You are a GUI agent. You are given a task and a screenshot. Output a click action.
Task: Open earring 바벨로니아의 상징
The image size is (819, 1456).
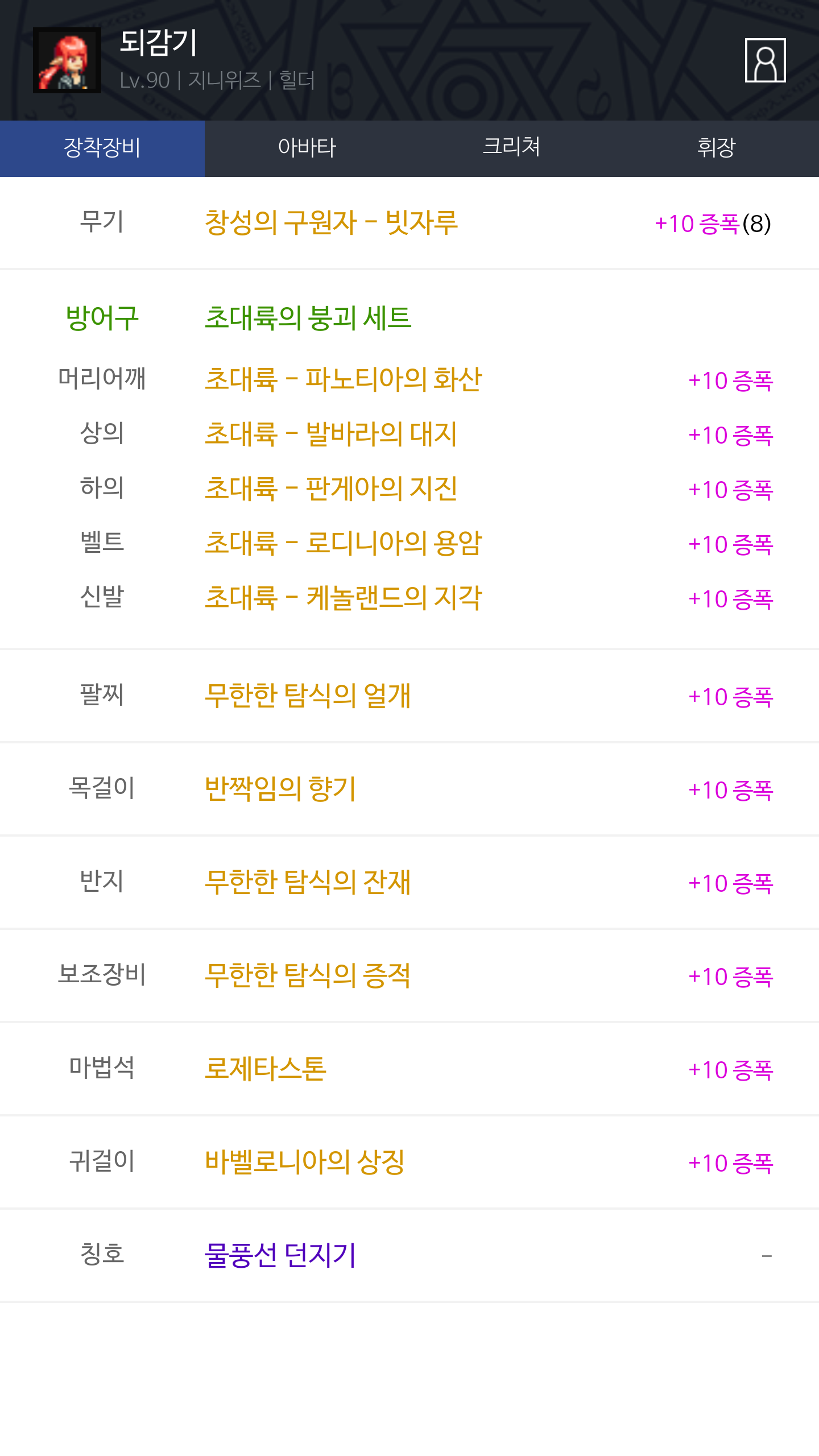[304, 1162]
